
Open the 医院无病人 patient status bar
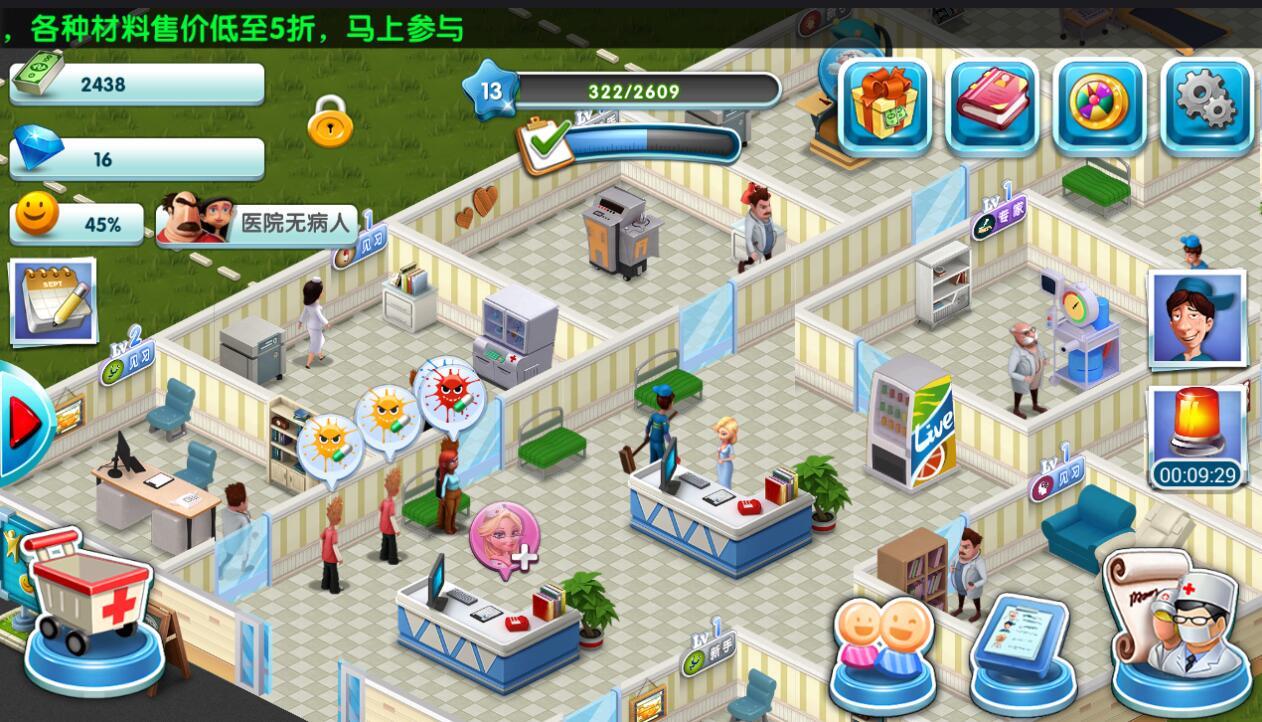tap(257, 222)
